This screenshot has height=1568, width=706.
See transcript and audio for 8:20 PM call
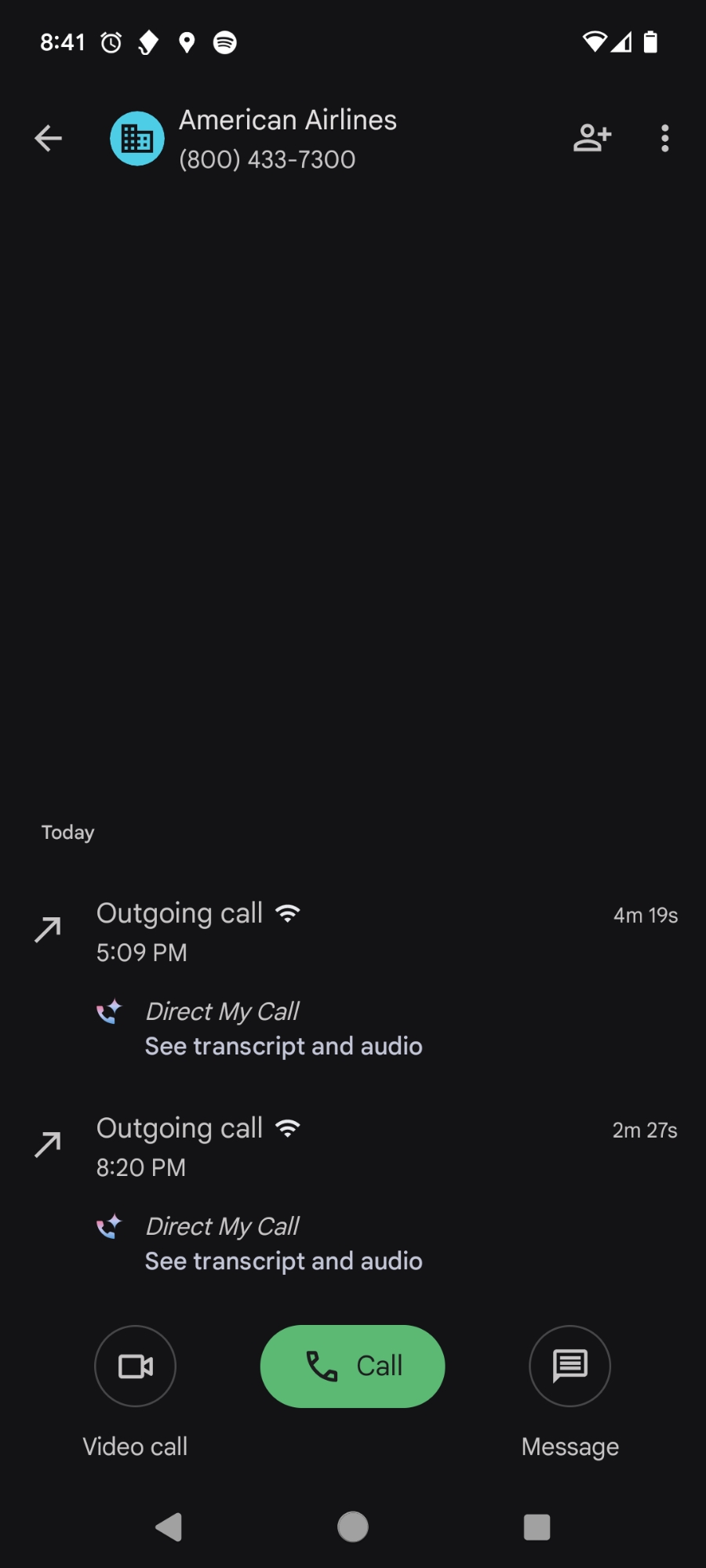coord(283,1261)
